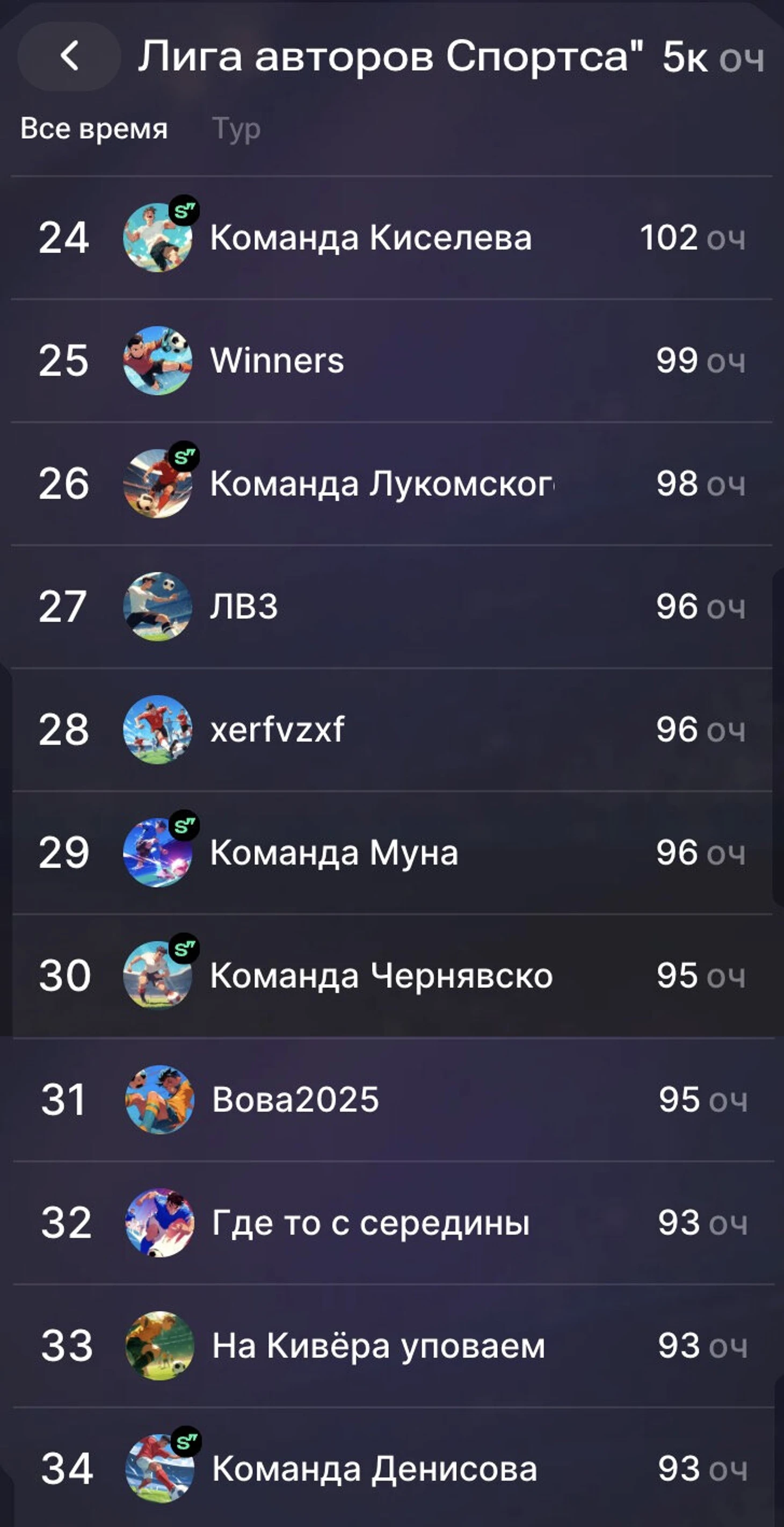Viewport: 784px width, 1527px height.
Task: Go back using the arrow button
Action: click(x=69, y=56)
